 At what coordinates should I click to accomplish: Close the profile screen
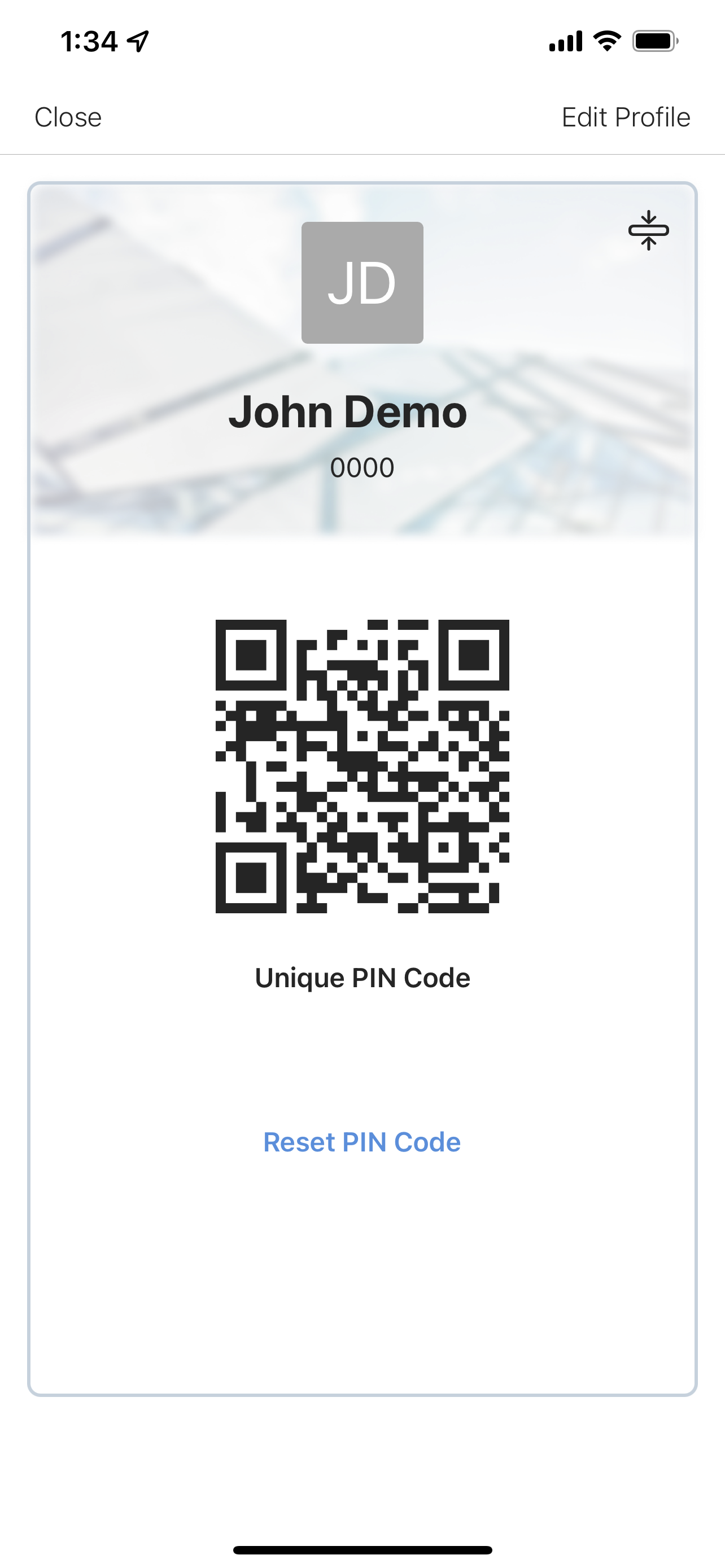[68, 117]
